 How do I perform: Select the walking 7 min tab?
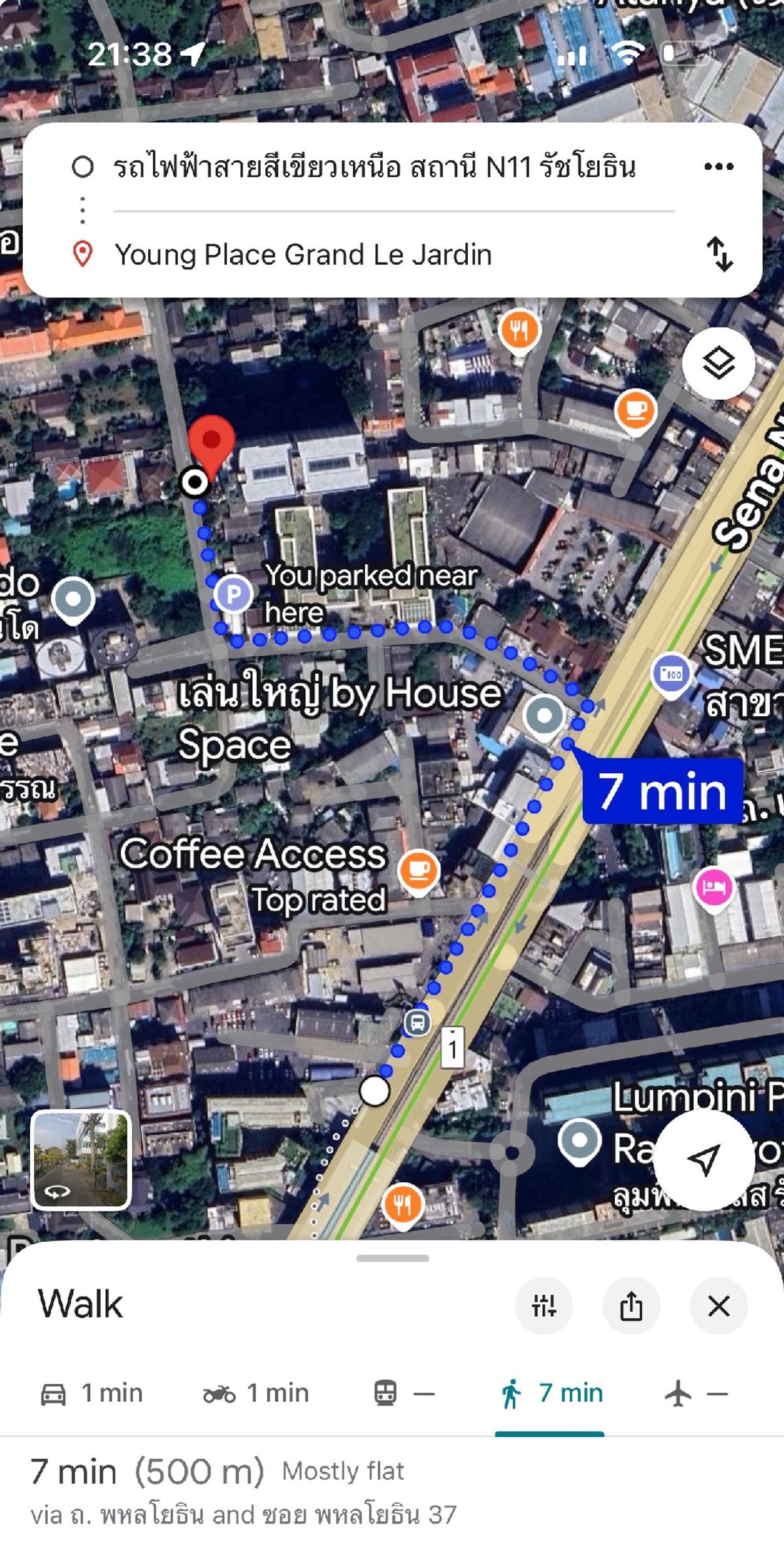550,1393
